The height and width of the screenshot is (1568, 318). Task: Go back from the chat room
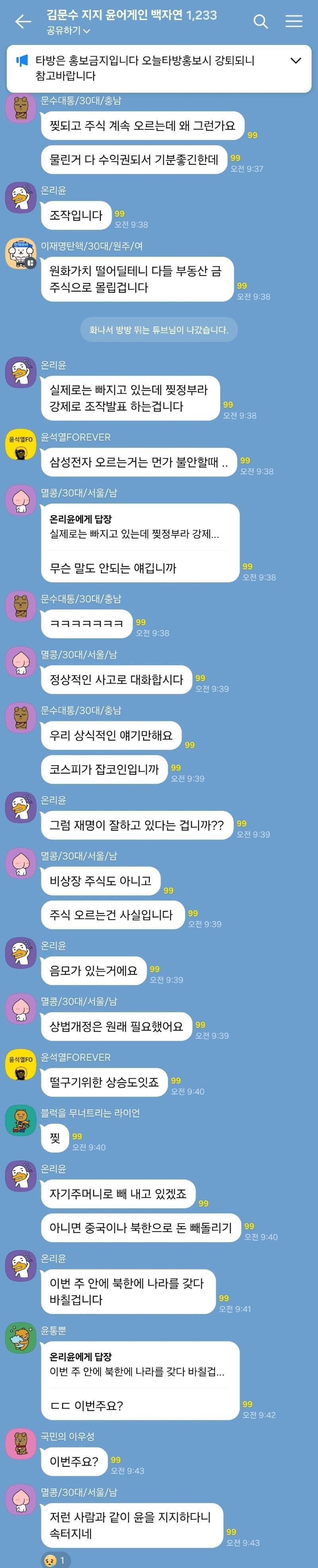coord(23,22)
